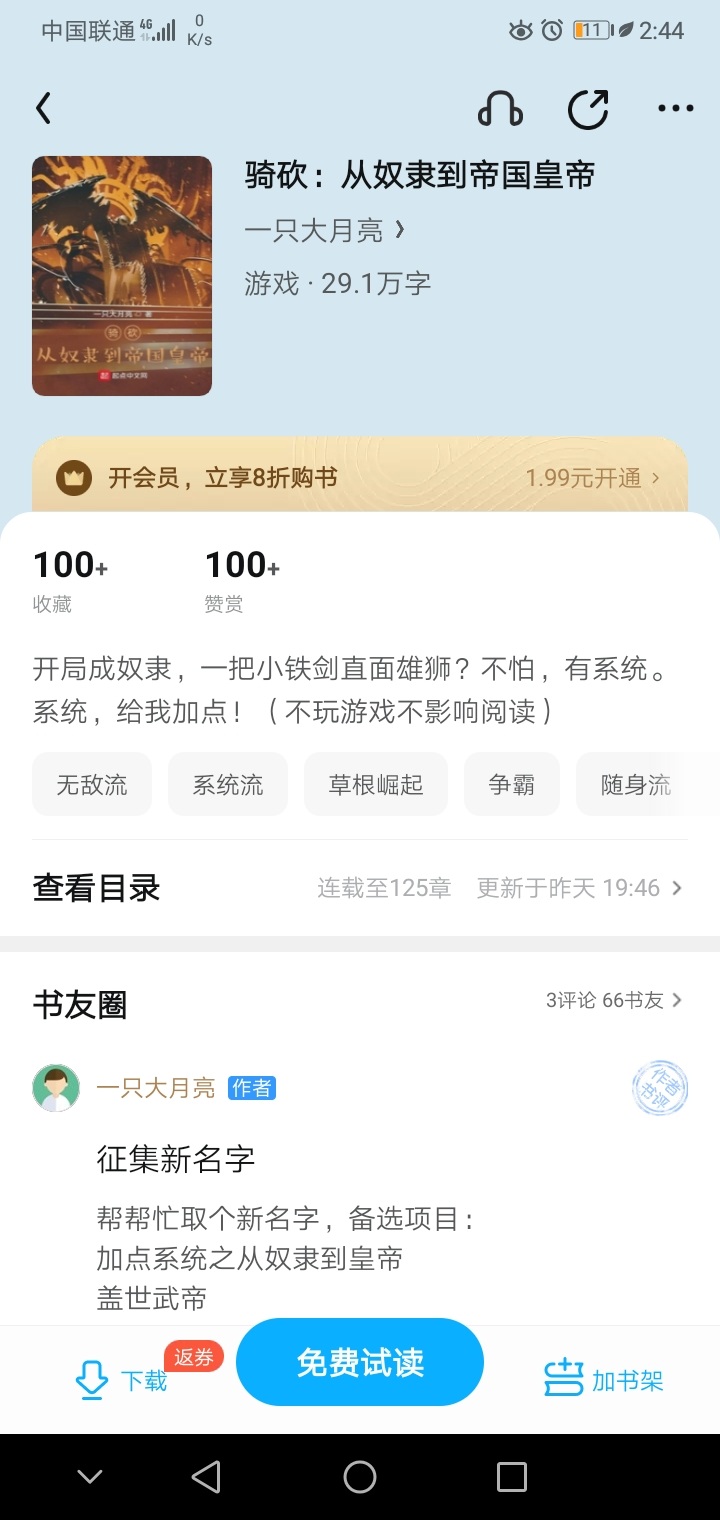Viewport: 720px width, 1520px height.
Task: Open membership banner 1.99元开通
Action: [592, 478]
